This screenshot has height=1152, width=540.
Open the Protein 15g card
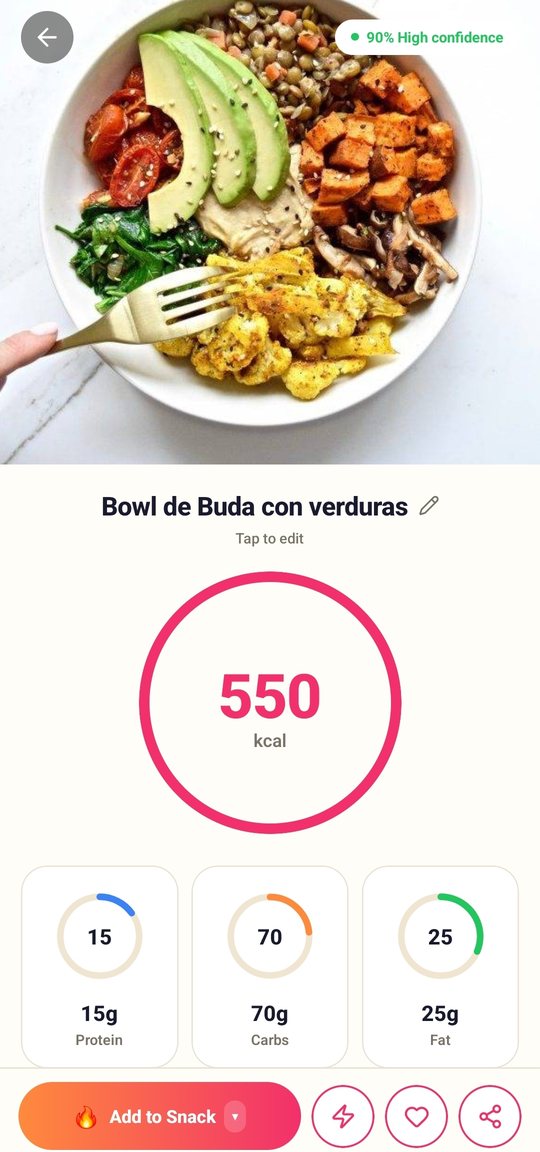click(99, 966)
